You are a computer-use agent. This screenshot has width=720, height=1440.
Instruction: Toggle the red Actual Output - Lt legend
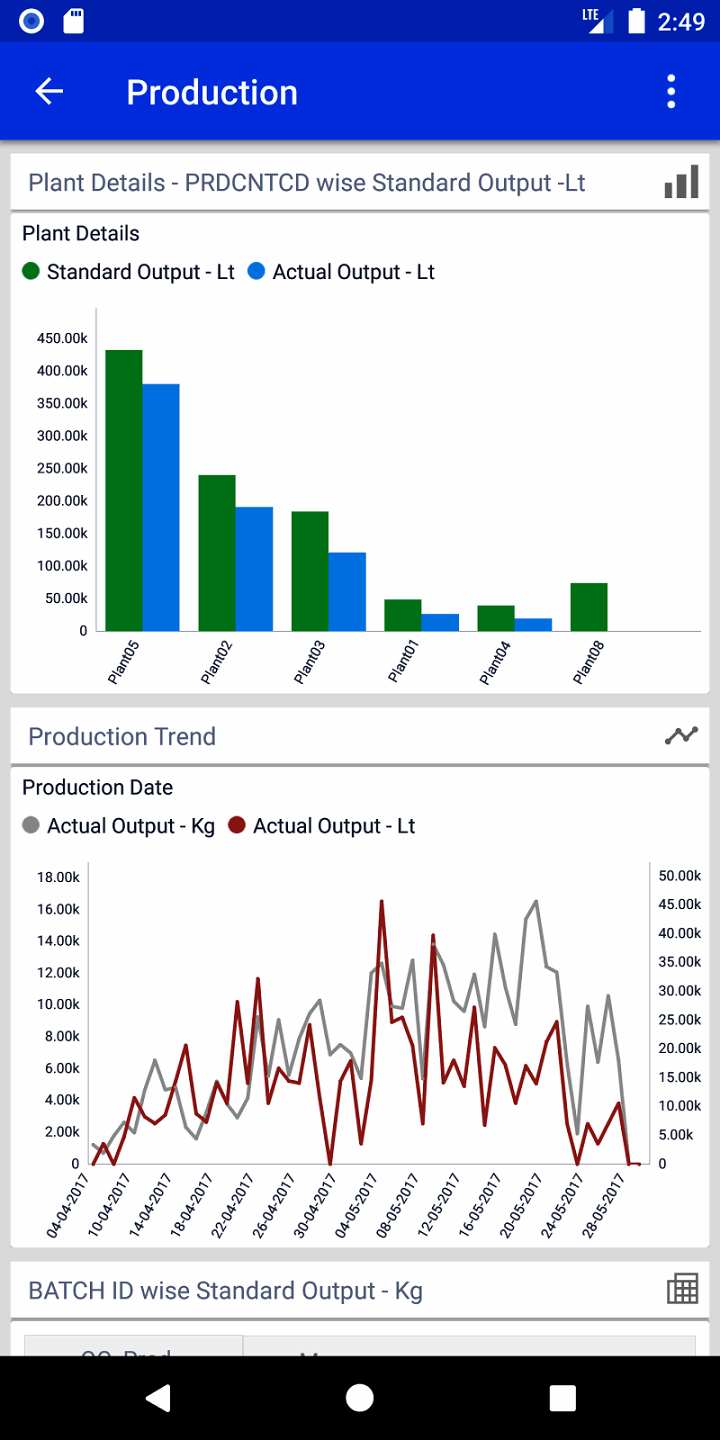[x=322, y=826]
